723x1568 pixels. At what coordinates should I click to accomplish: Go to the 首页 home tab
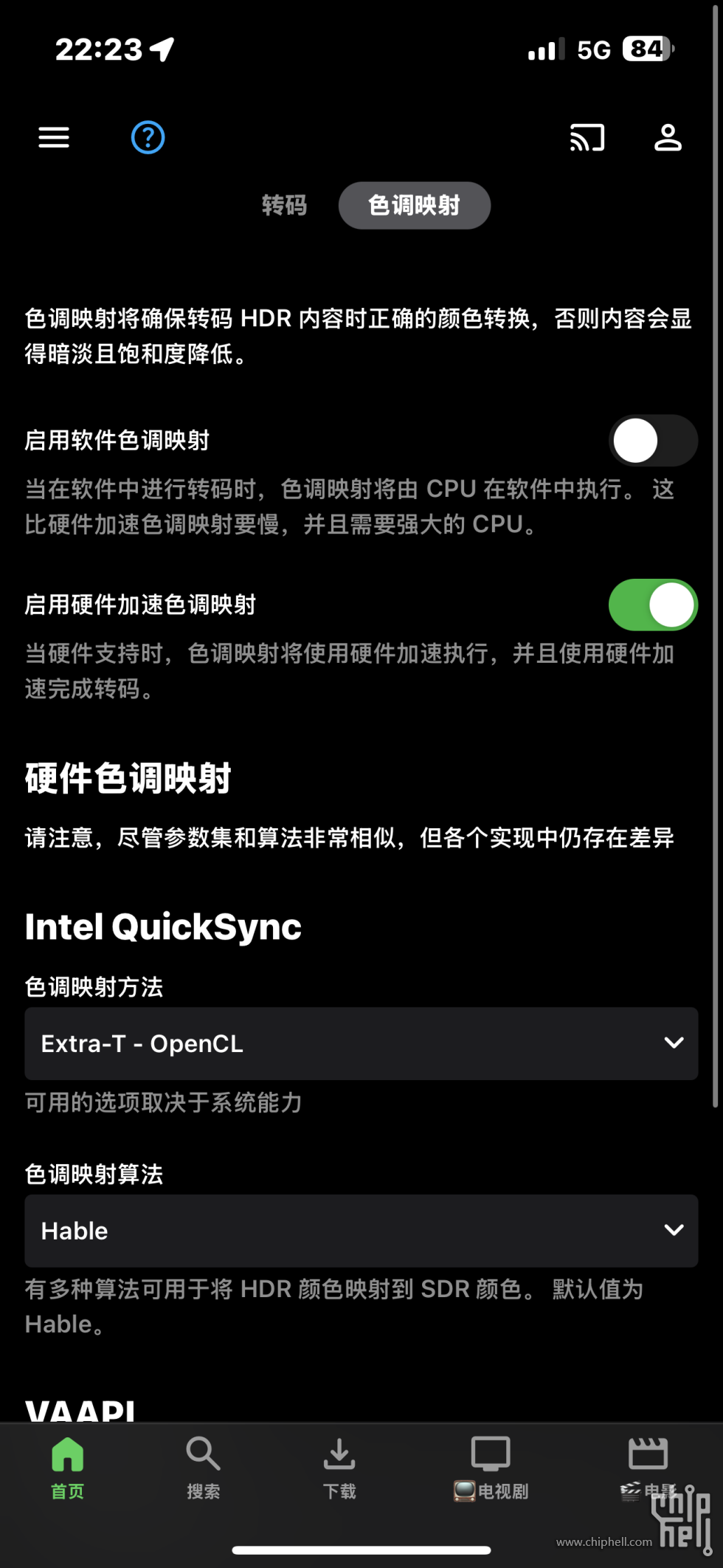(67, 1468)
